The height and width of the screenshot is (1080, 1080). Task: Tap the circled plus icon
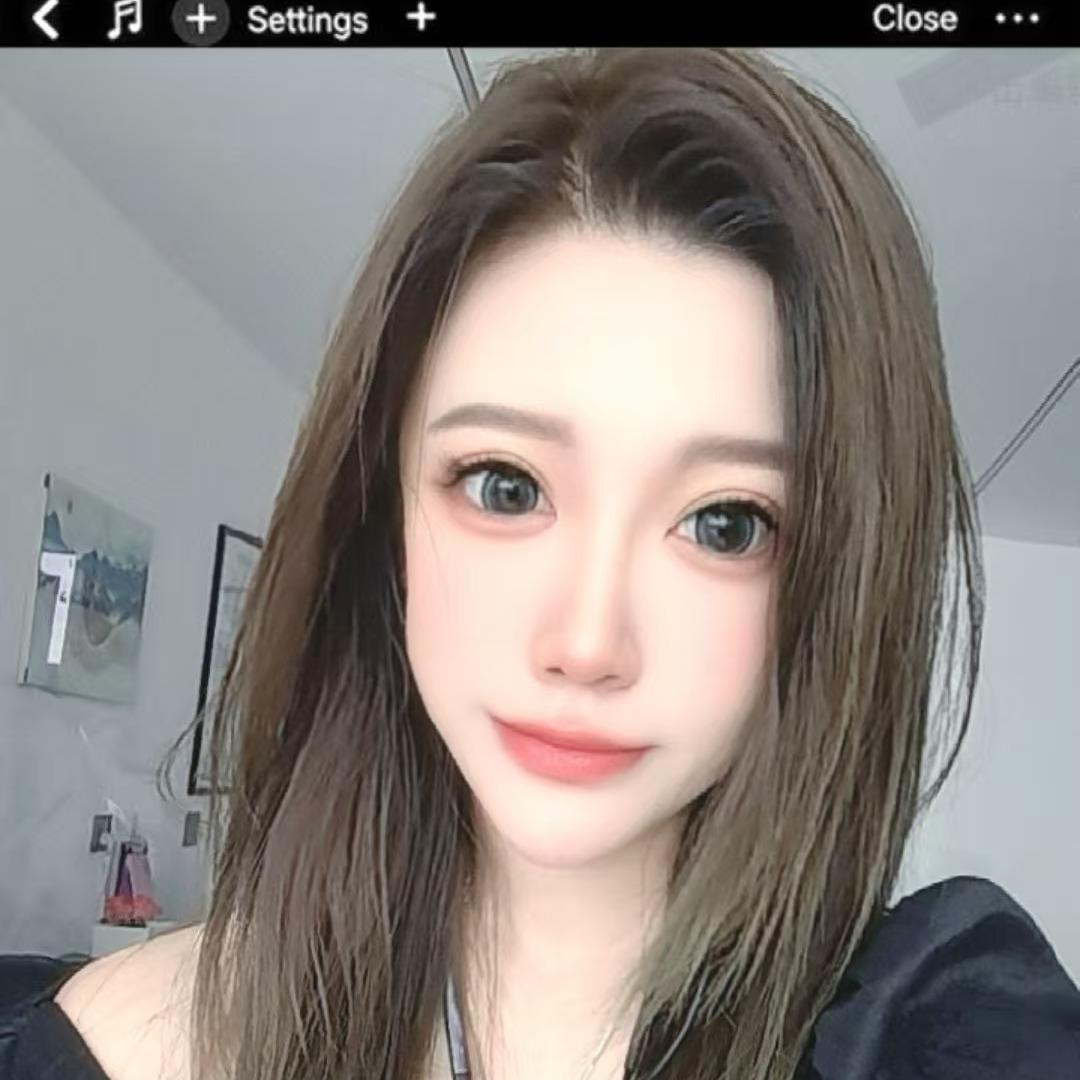tap(200, 20)
